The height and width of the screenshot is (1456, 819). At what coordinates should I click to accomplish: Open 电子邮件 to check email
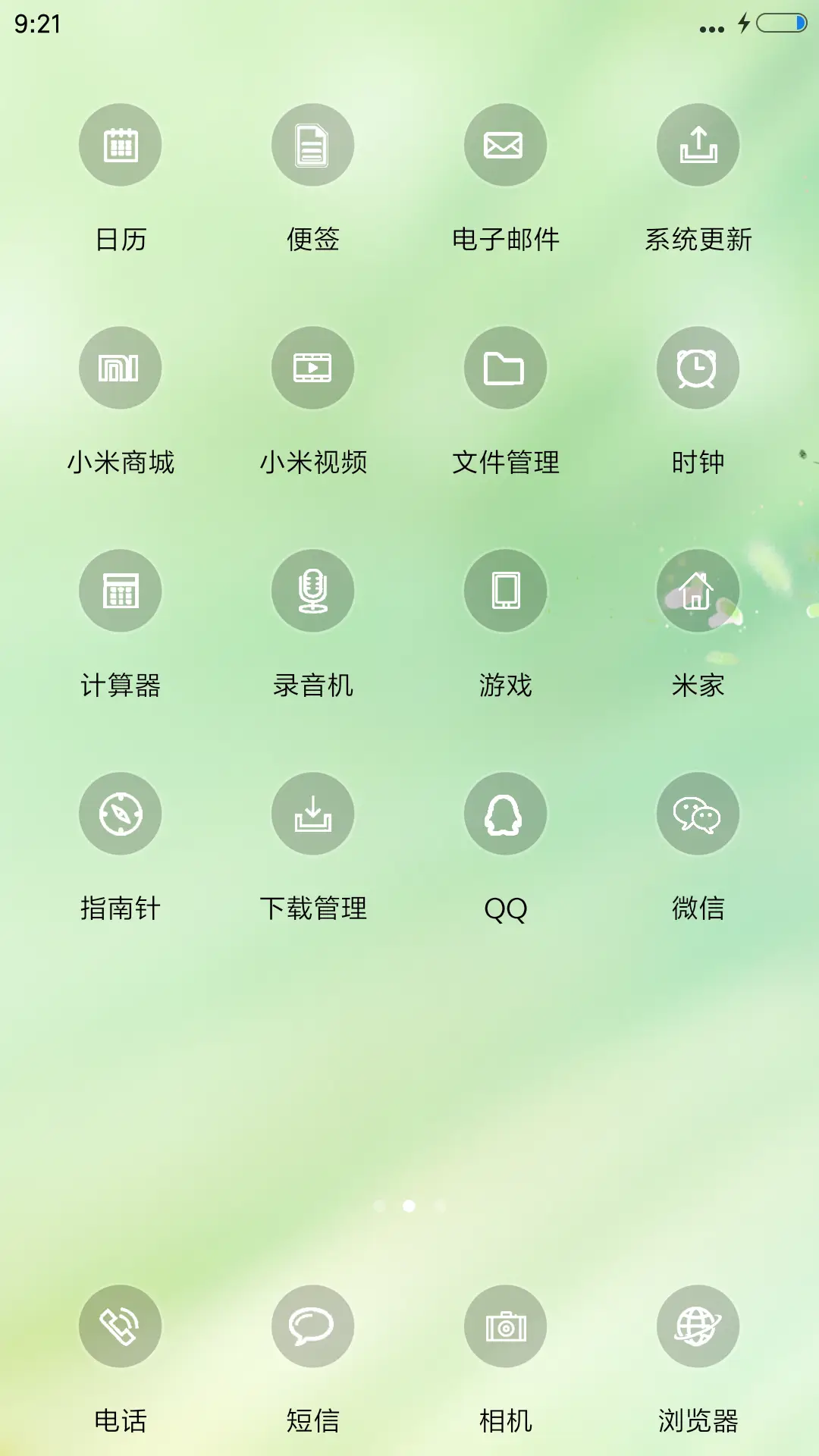505,145
